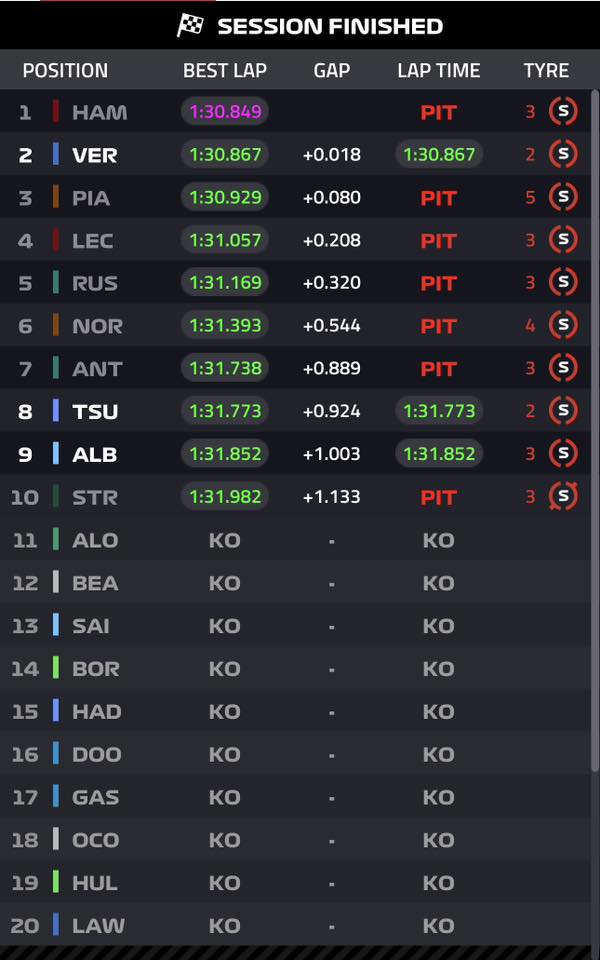Open the TSU driver row
This screenshot has height=960, width=600.
coord(295,411)
